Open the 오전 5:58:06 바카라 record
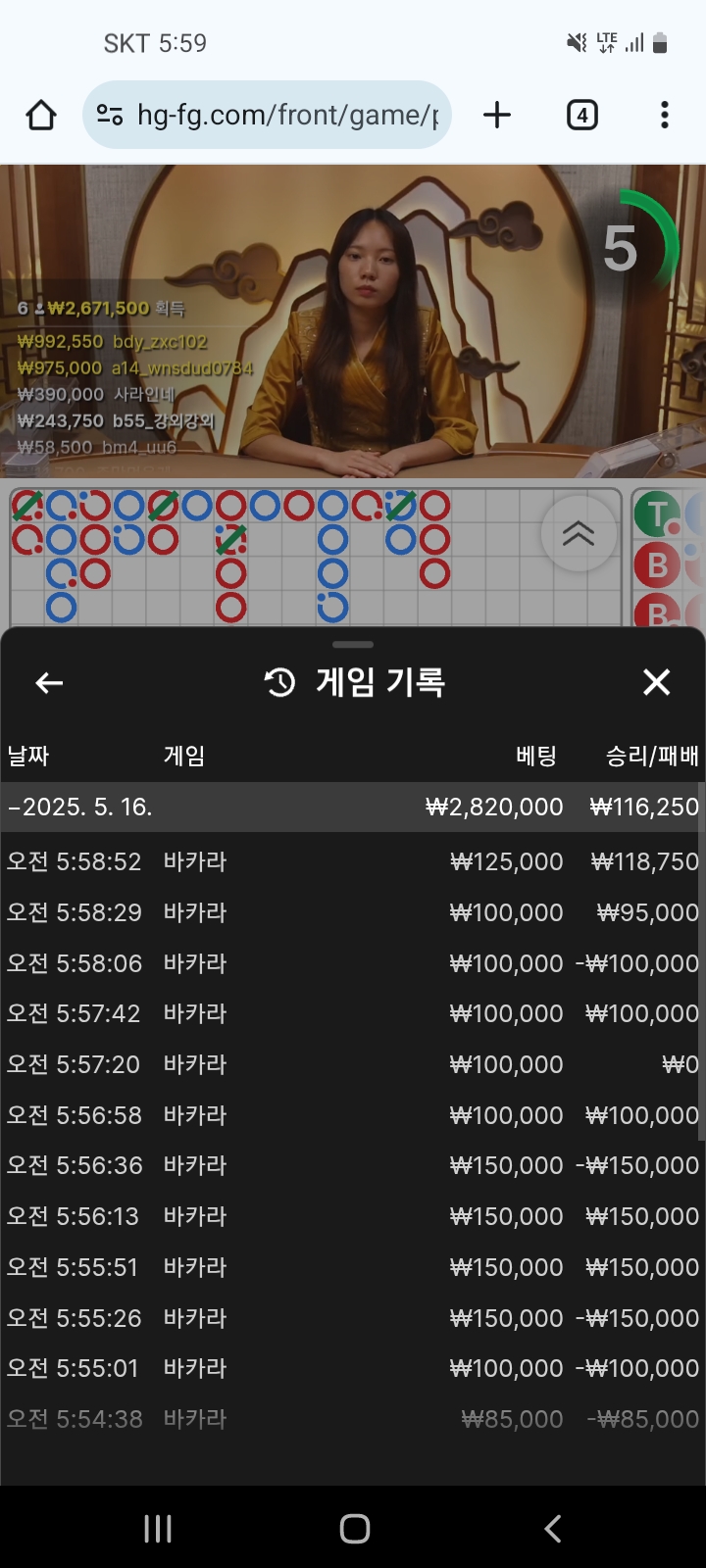This screenshot has width=706, height=1568. (x=353, y=963)
